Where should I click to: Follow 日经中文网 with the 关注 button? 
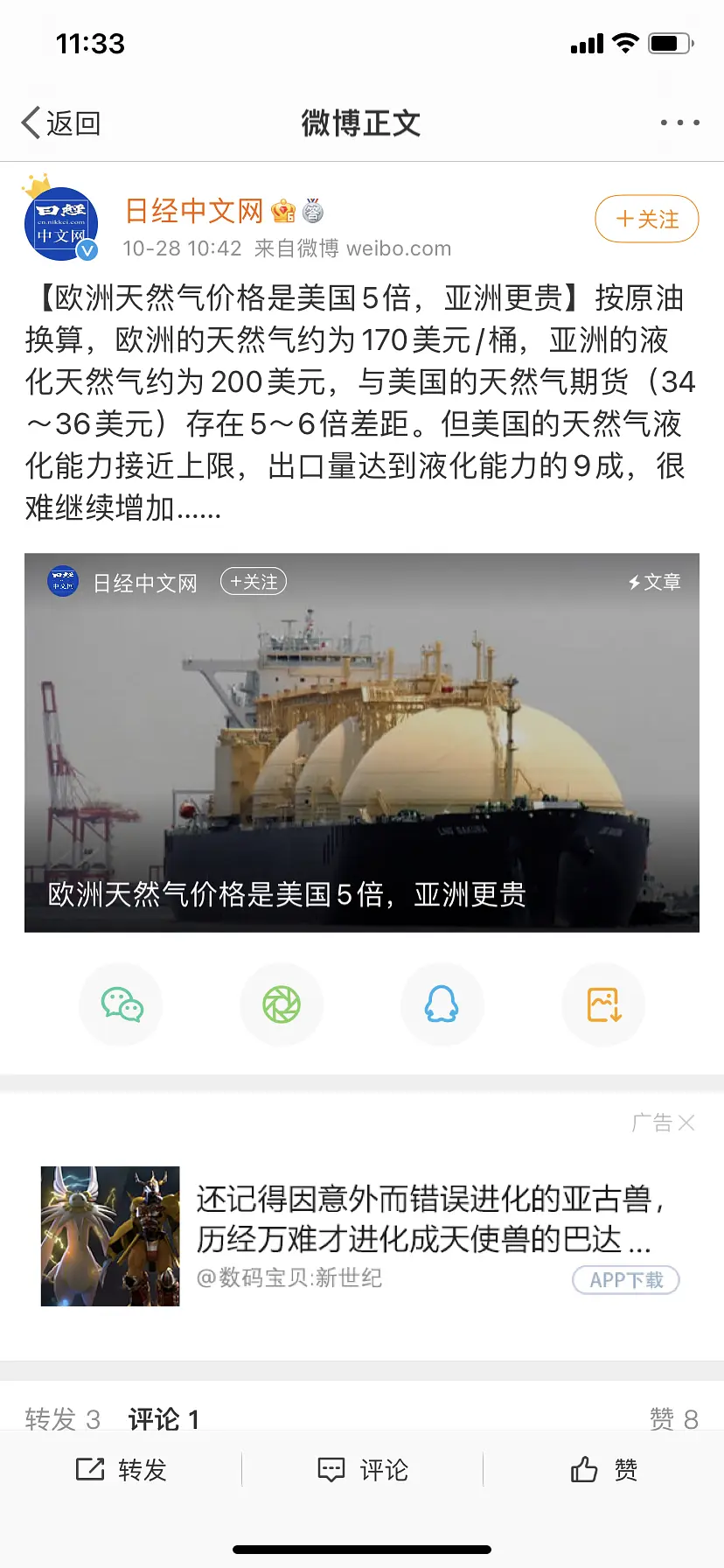[646, 219]
